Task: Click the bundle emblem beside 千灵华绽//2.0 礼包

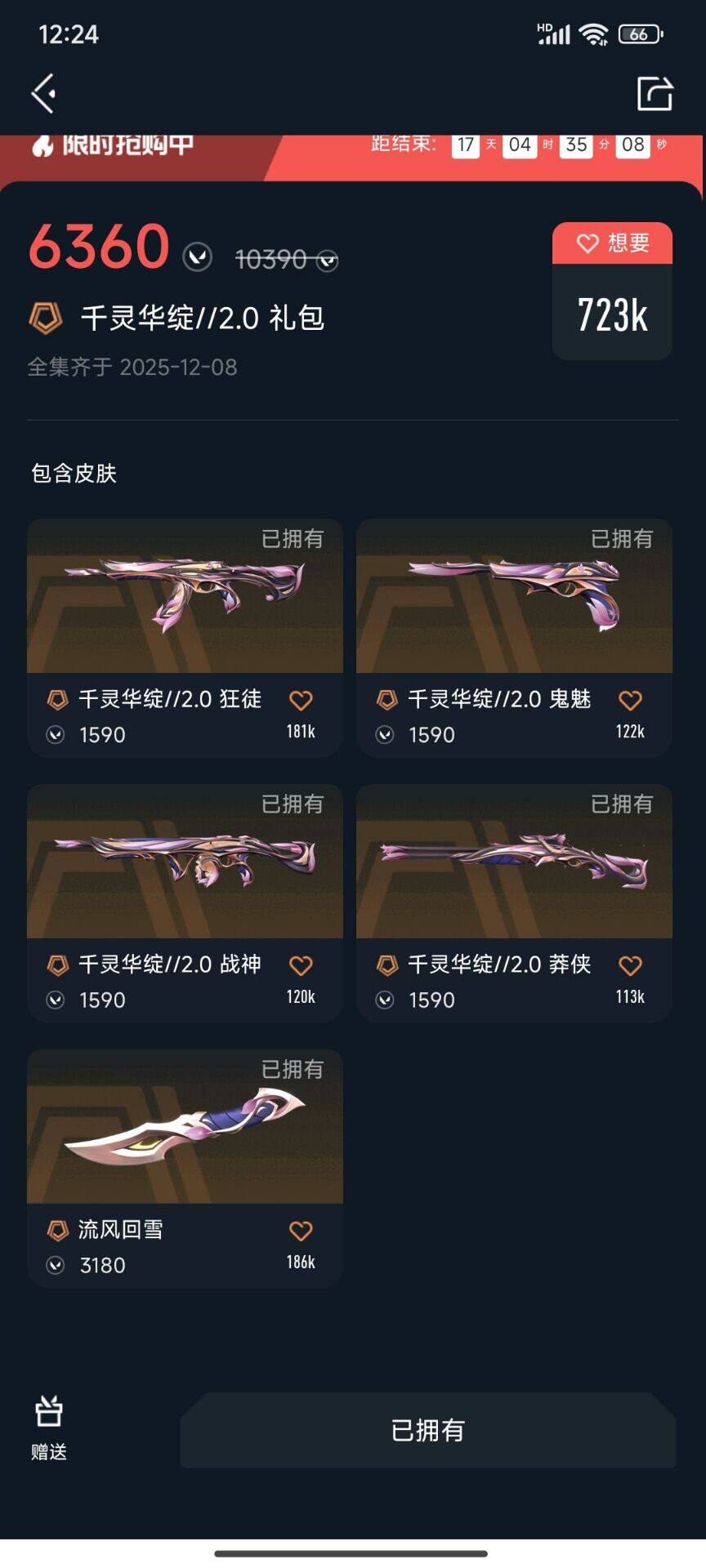Action: pyautogui.click(x=47, y=318)
